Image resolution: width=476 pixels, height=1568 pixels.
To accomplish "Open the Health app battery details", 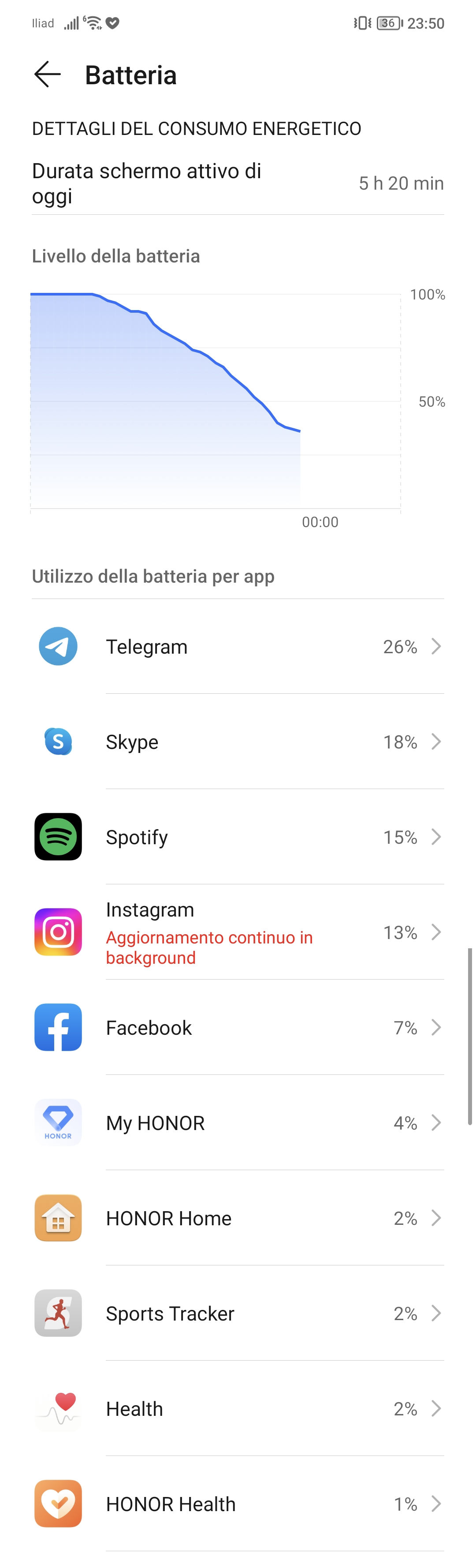I will (x=237, y=1408).
